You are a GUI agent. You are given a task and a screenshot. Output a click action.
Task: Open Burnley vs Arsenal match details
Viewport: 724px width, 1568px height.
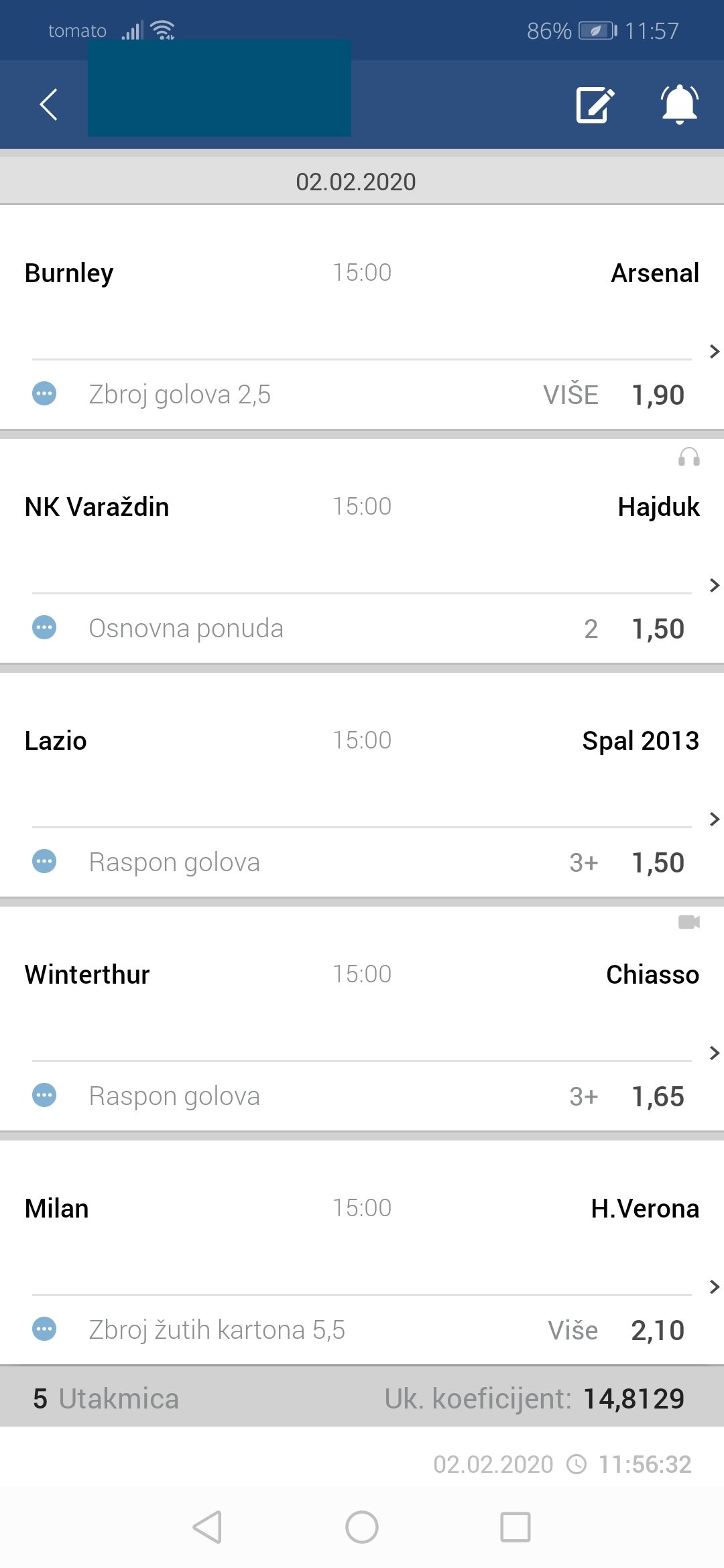714,351
